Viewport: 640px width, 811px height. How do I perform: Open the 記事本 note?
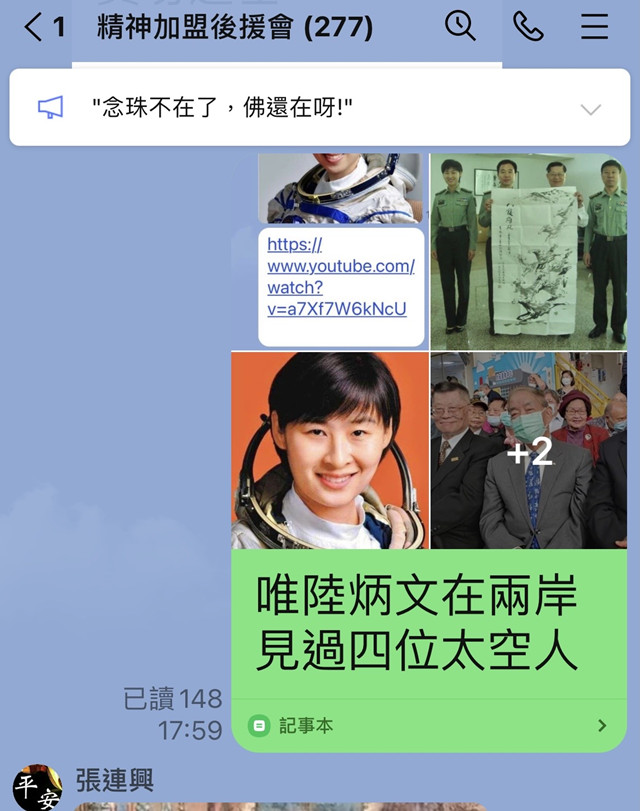click(x=430, y=726)
